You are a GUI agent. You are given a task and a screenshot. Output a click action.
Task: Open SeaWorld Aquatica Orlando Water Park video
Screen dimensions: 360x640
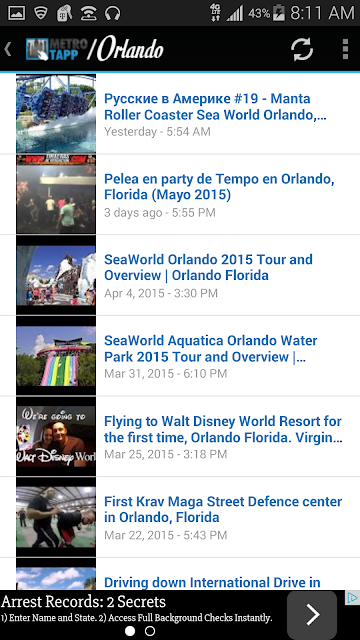pos(180,356)
